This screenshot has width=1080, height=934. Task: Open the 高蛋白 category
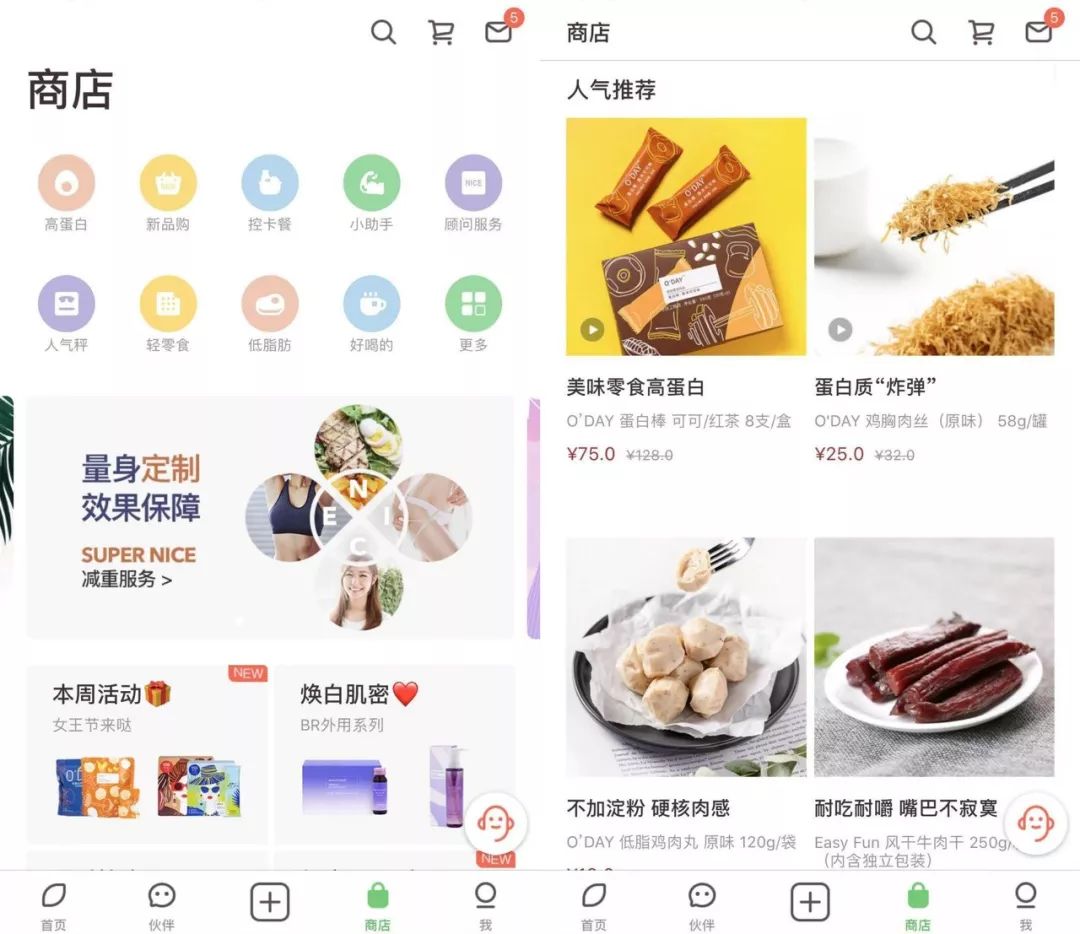pos(66,184)
